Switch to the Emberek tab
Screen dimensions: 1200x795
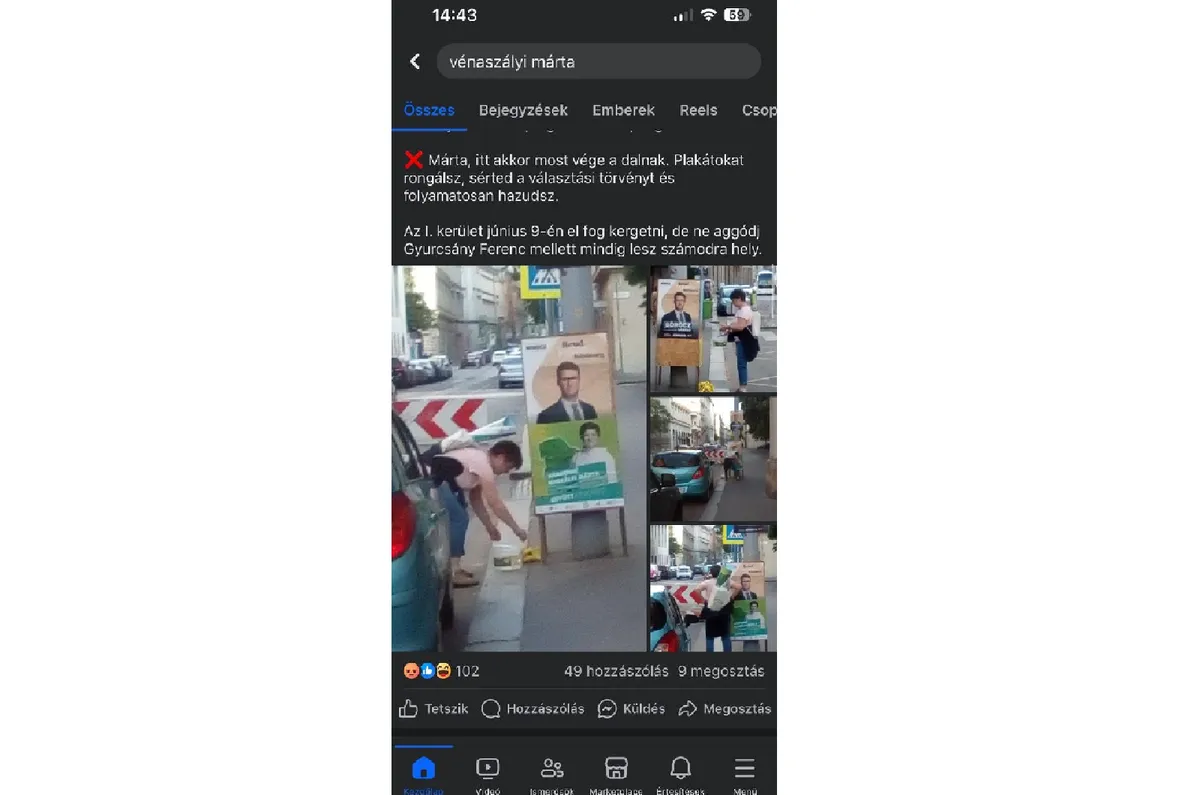tap(623, 110)
